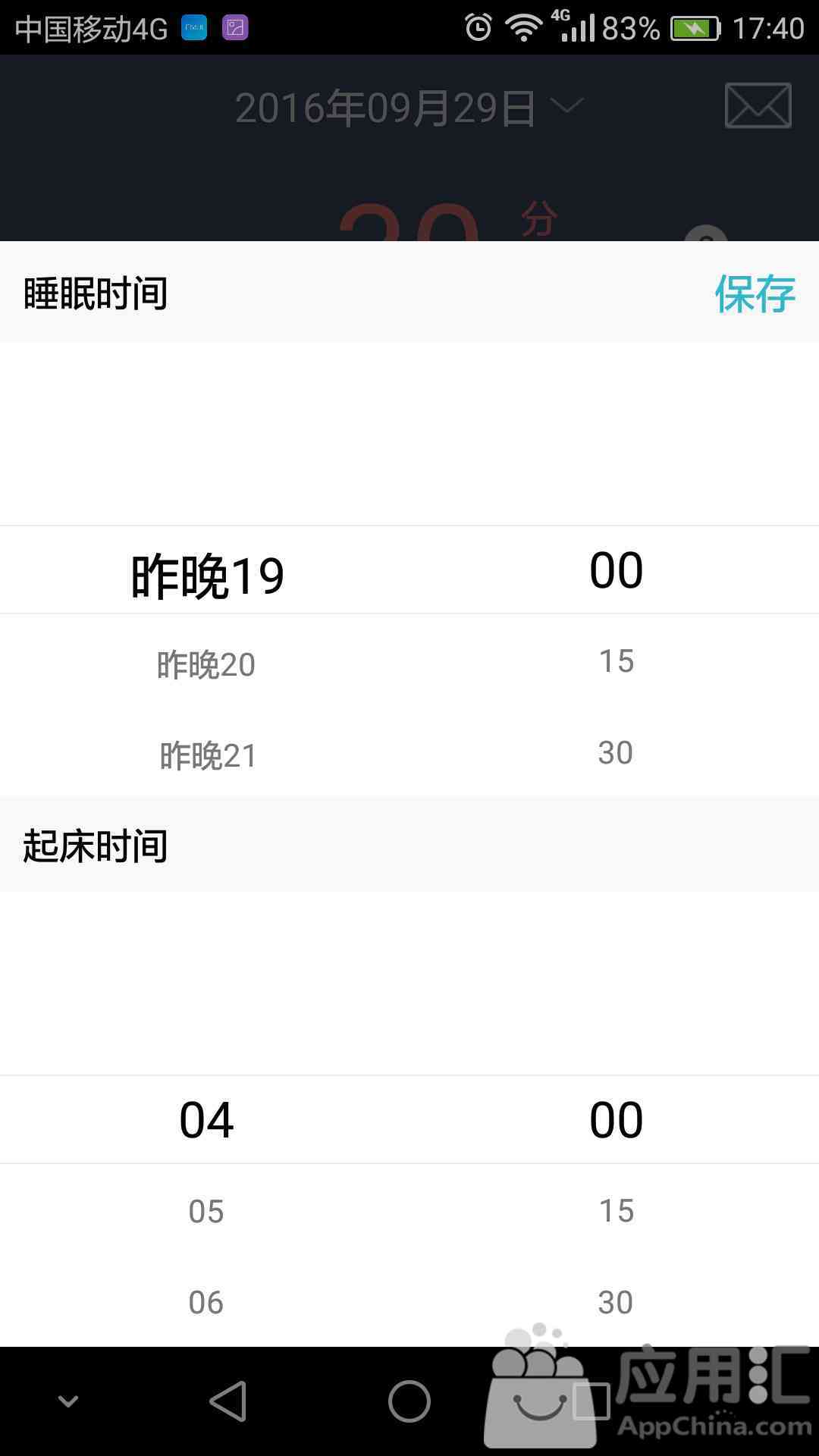The height and width of the screenshot is (1456, 819).
Task: Choose 15 minutes under 睡眠时间
Action: click(616, 661)
